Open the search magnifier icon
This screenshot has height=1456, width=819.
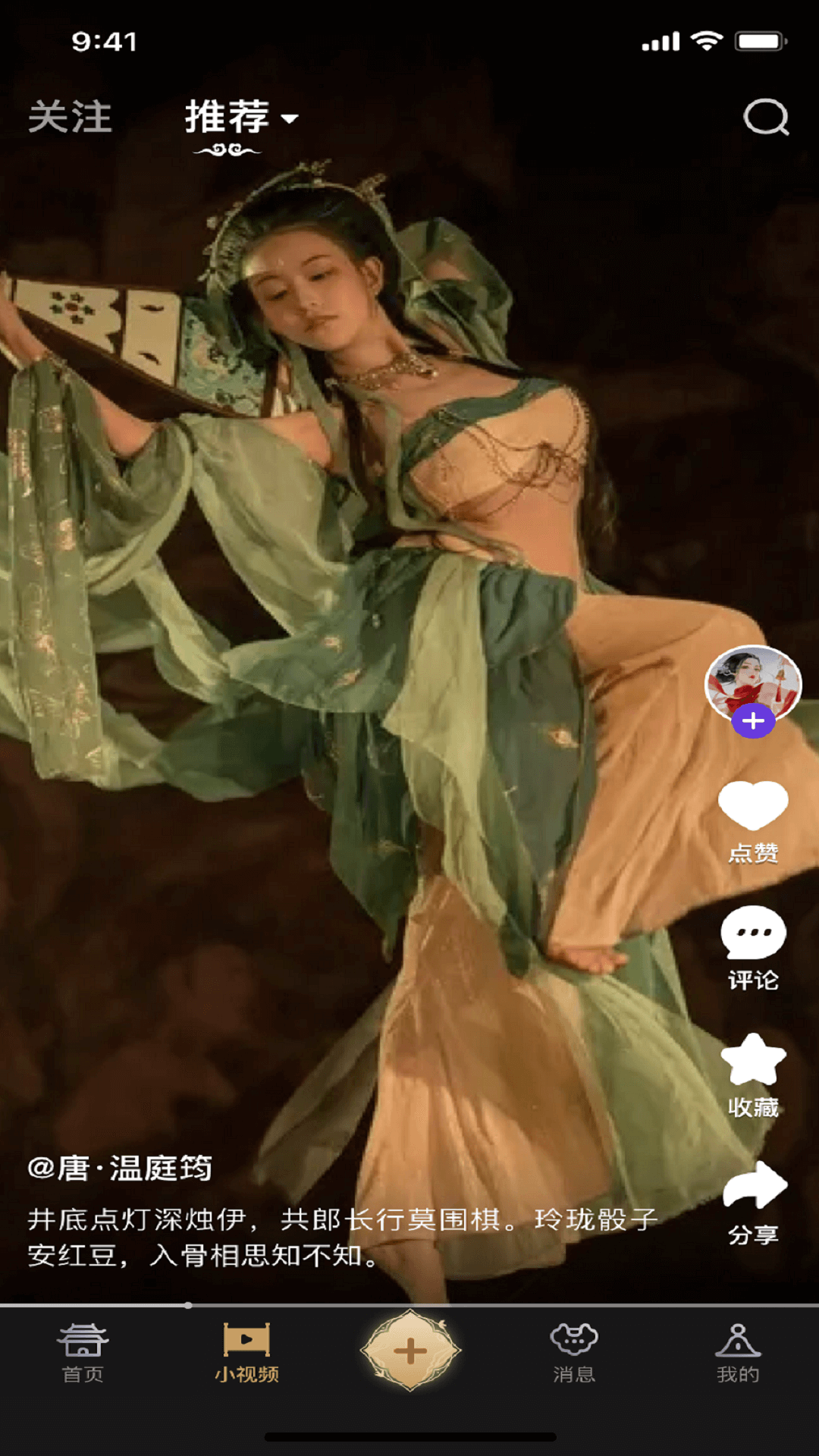click(x=766, y=118)
